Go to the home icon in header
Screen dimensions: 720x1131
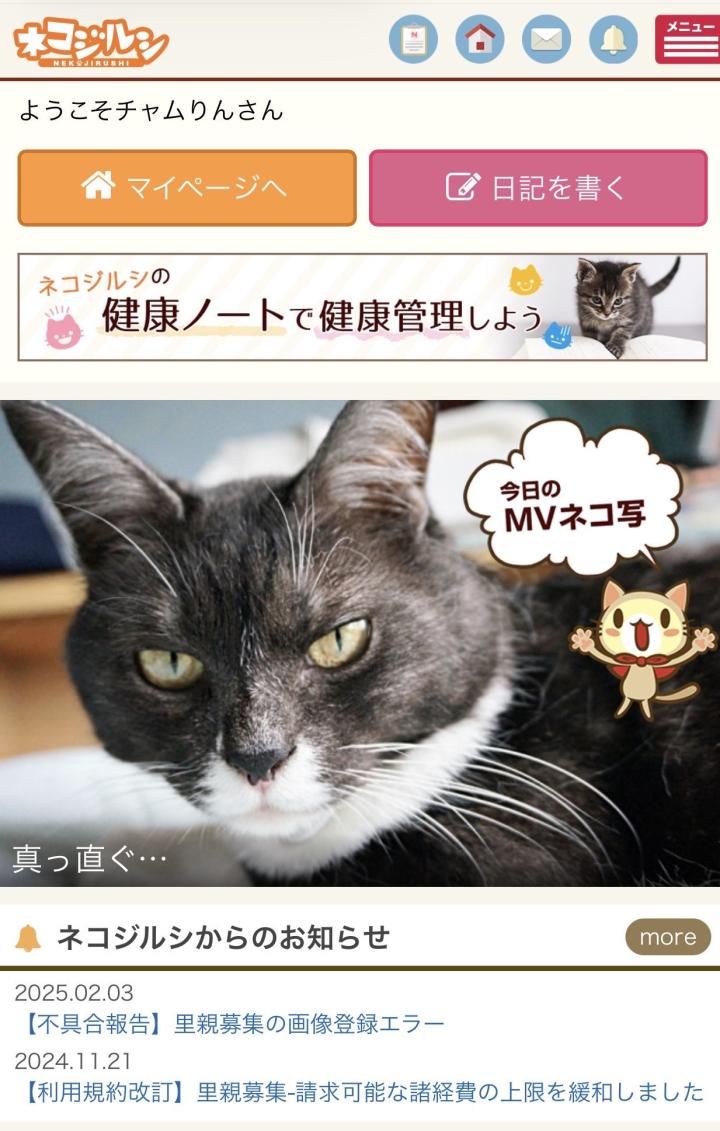pyautogui.click(x=480, y=40)
